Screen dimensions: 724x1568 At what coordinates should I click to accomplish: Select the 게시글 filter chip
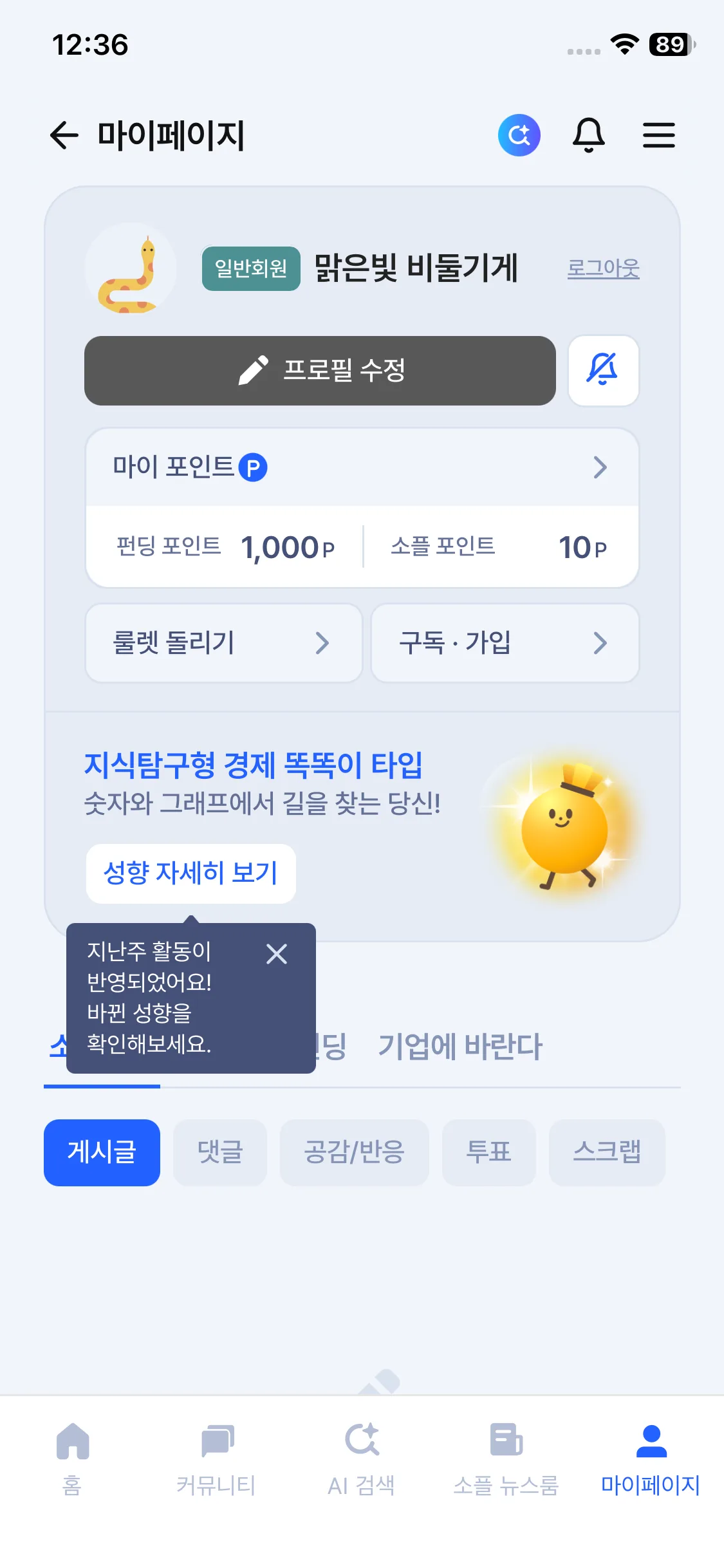pyautogui.click(x=102, y=1153)
